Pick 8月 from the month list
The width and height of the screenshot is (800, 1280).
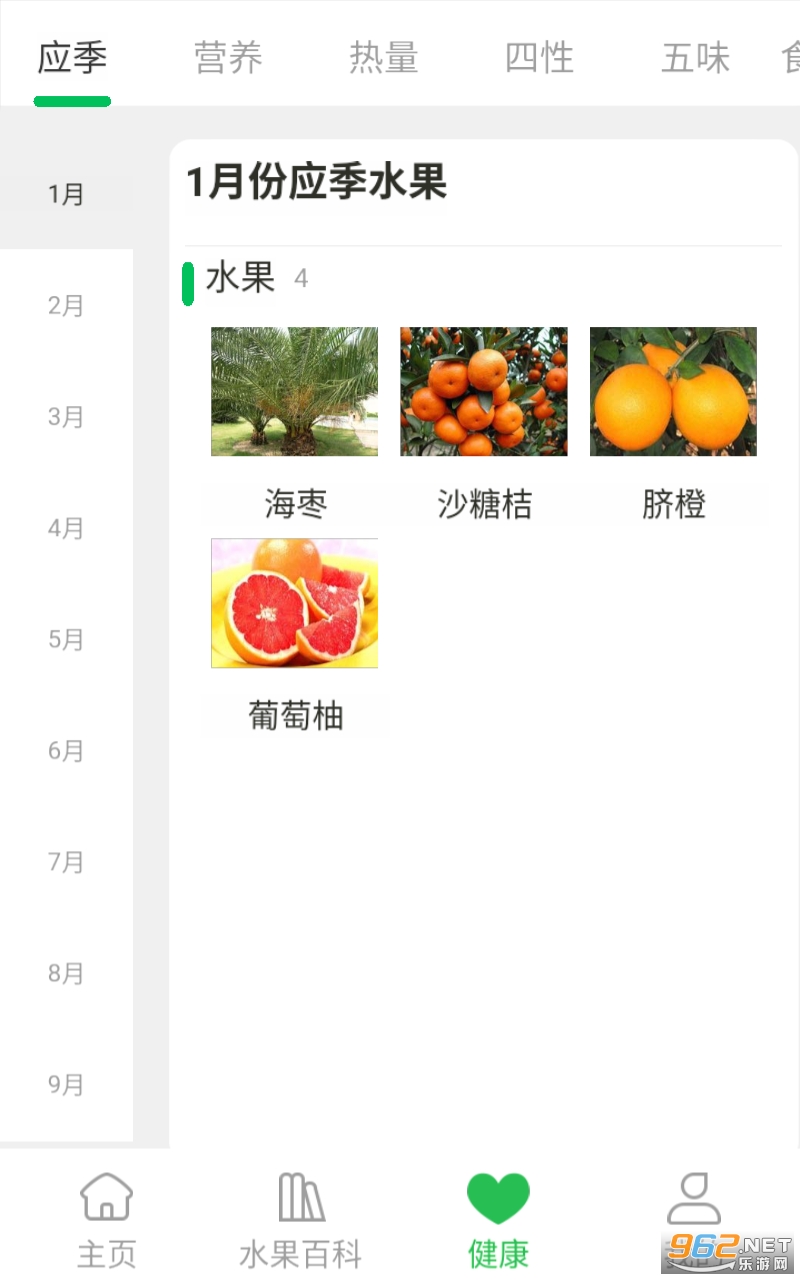[66, 973]
